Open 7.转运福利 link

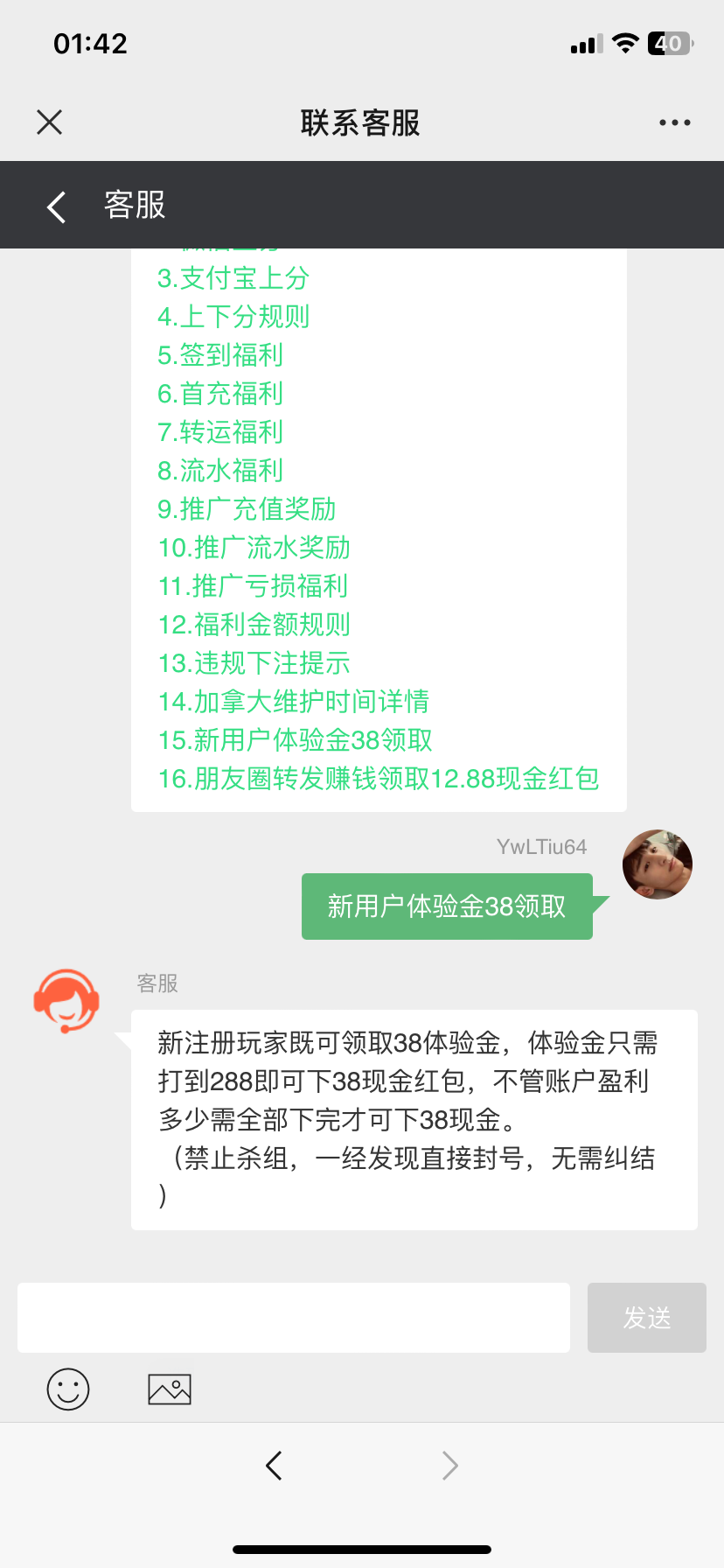(220, 432)
